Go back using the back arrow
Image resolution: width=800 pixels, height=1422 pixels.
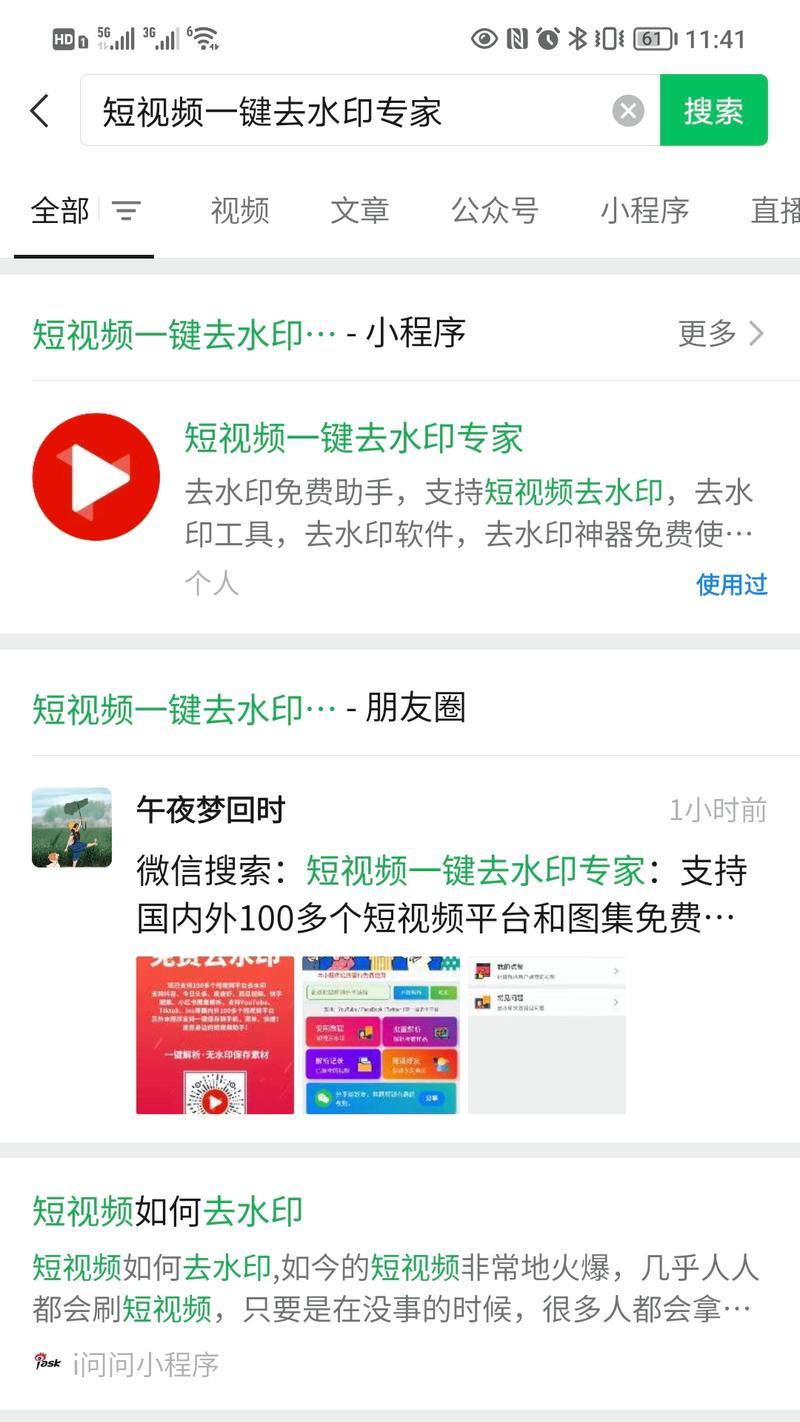[40, 111]
